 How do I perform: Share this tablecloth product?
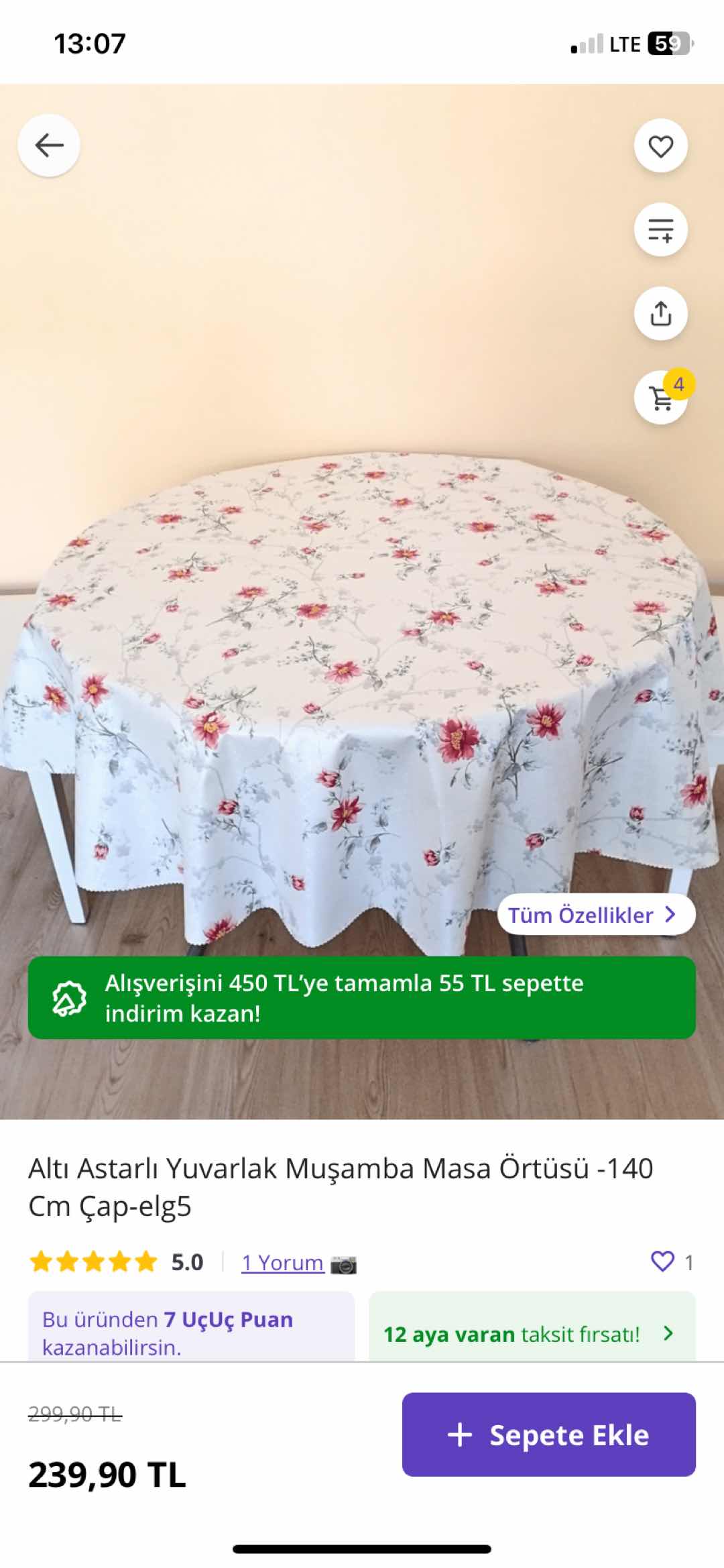(660, 313)
